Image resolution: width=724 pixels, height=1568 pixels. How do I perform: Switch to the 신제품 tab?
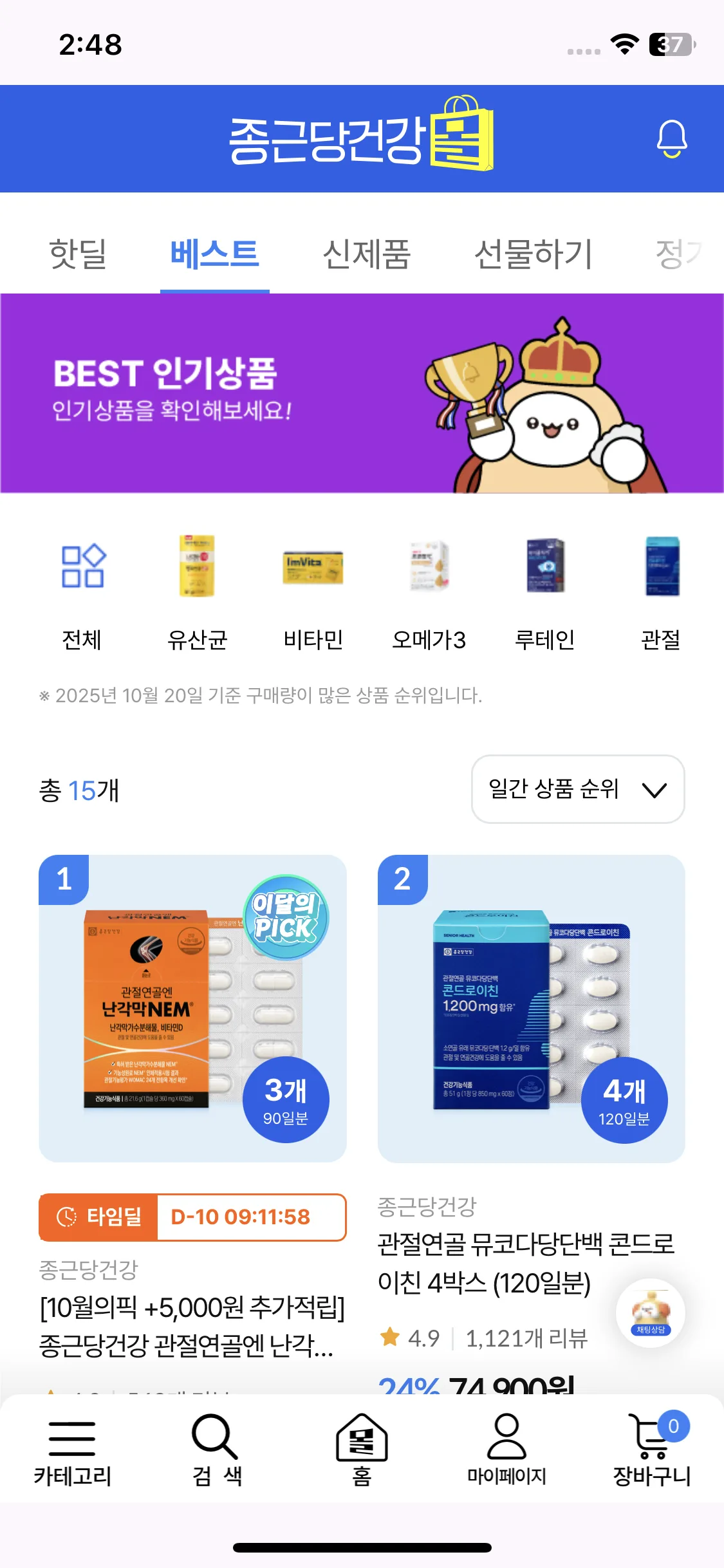(366, 254)
